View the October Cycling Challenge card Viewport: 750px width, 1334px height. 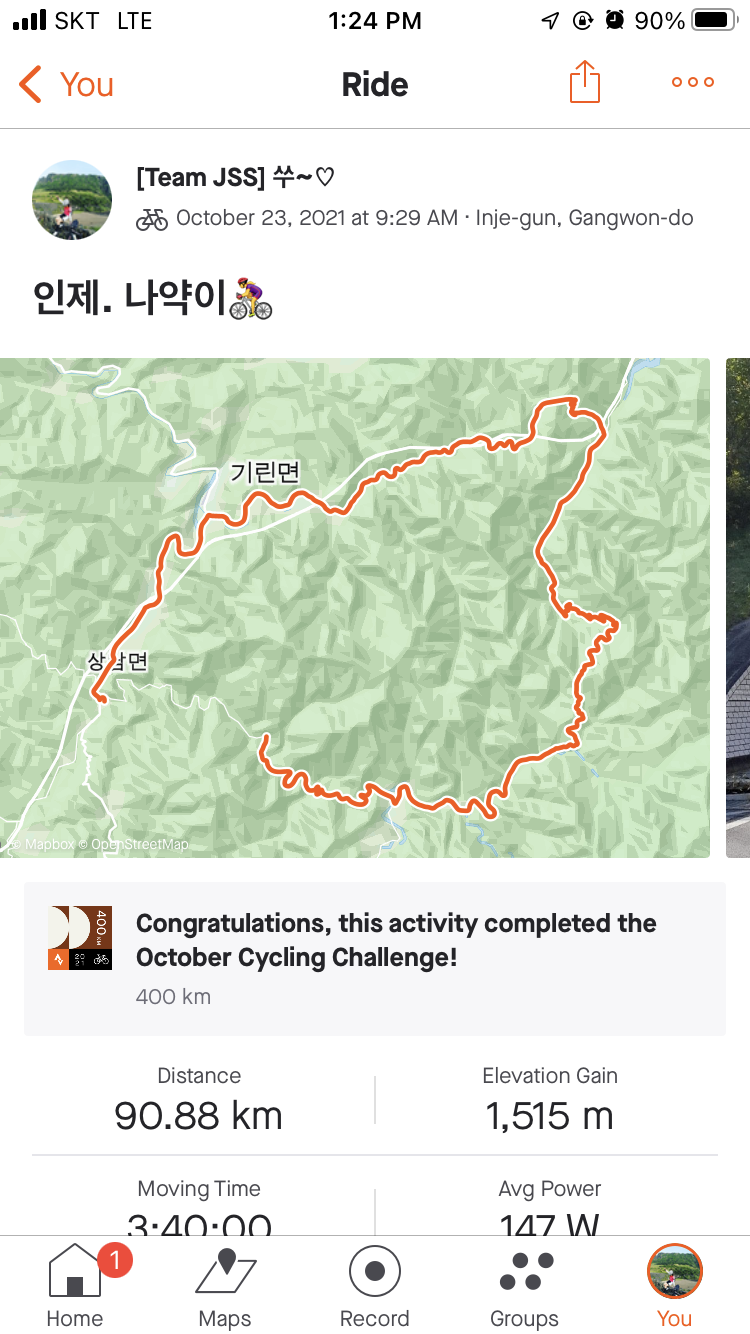click(375, 958)
